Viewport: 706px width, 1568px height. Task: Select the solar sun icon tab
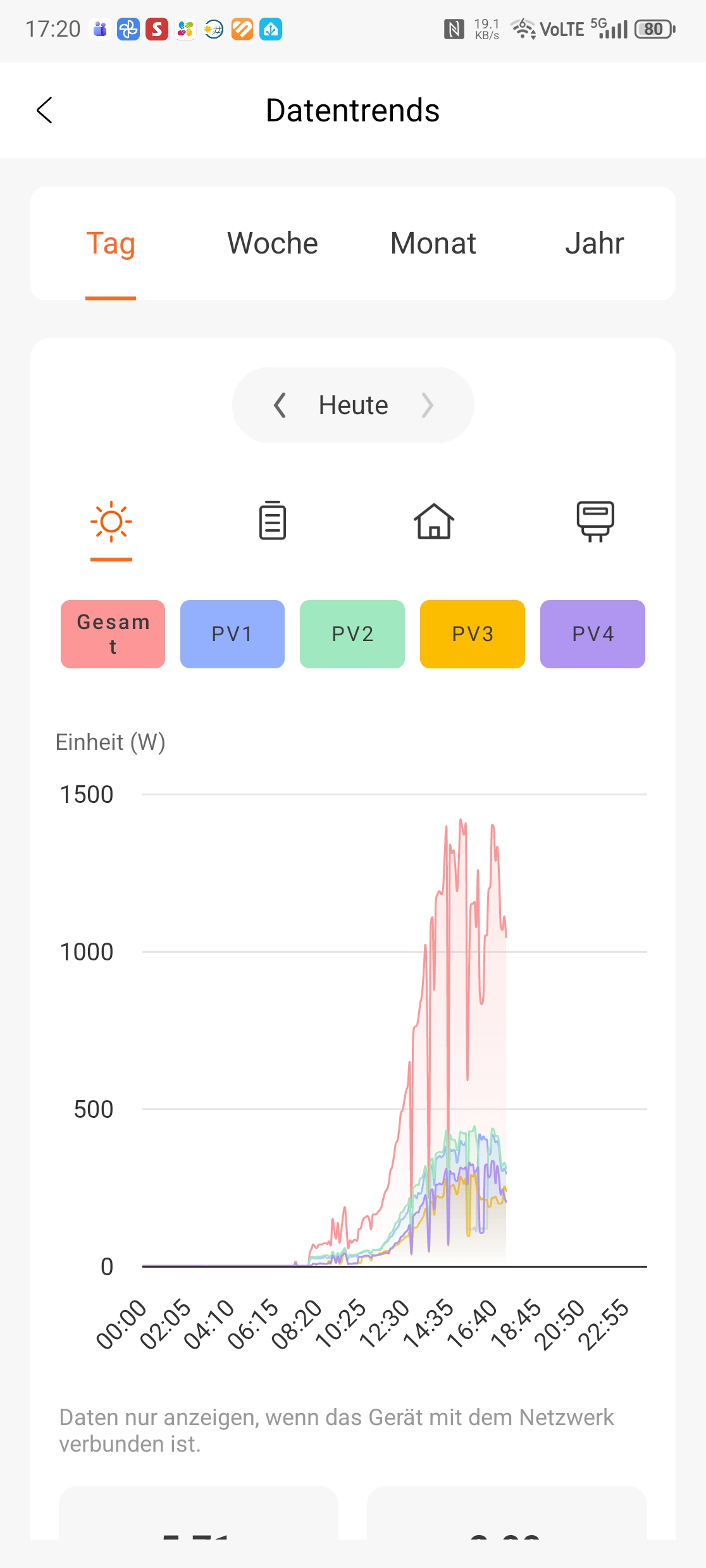[111, 522]
